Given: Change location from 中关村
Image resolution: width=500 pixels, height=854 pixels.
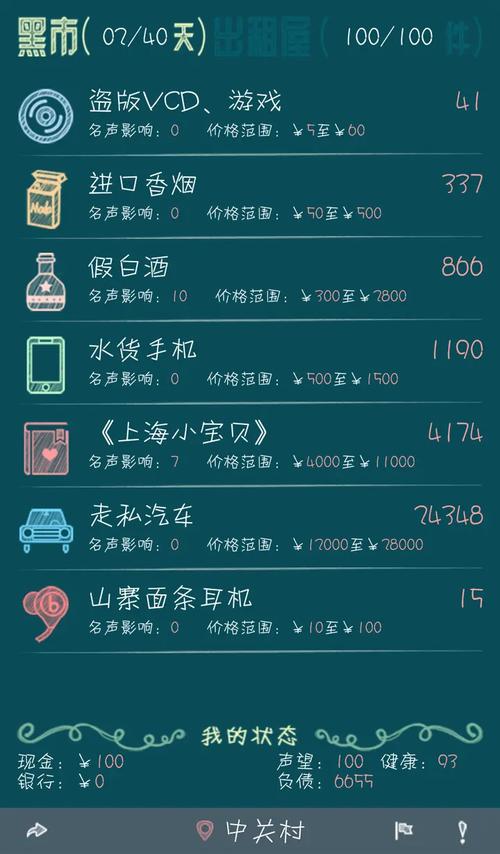Looking at the screenshot, I should [250, 831].
